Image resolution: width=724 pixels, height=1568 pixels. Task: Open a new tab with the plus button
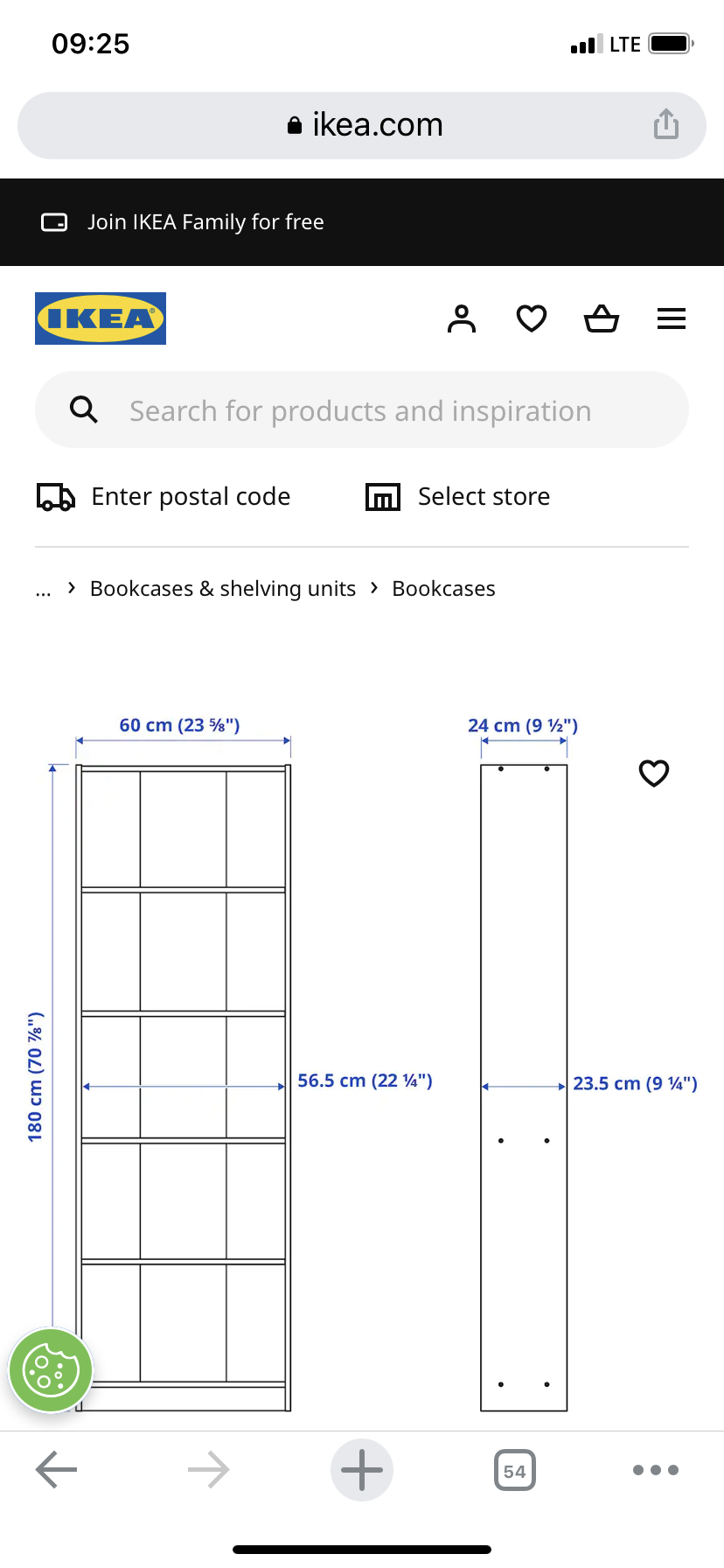[x=362, y=1470]
